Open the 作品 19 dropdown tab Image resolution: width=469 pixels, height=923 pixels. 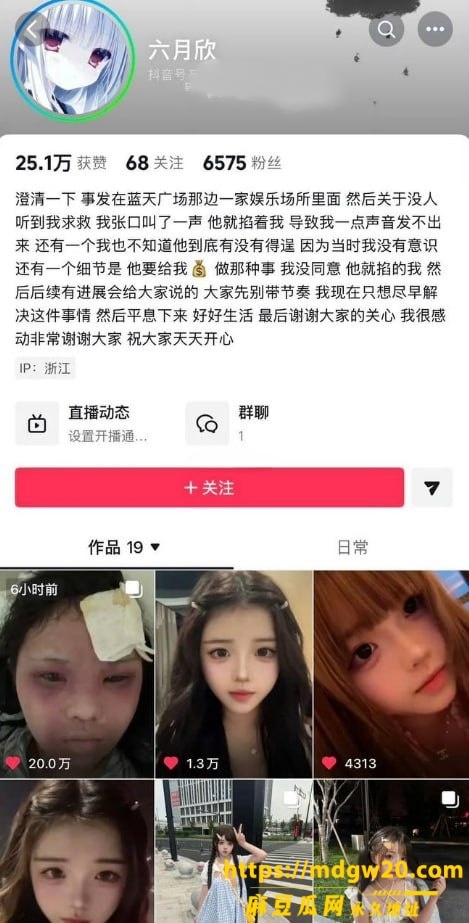pos(124,547)
